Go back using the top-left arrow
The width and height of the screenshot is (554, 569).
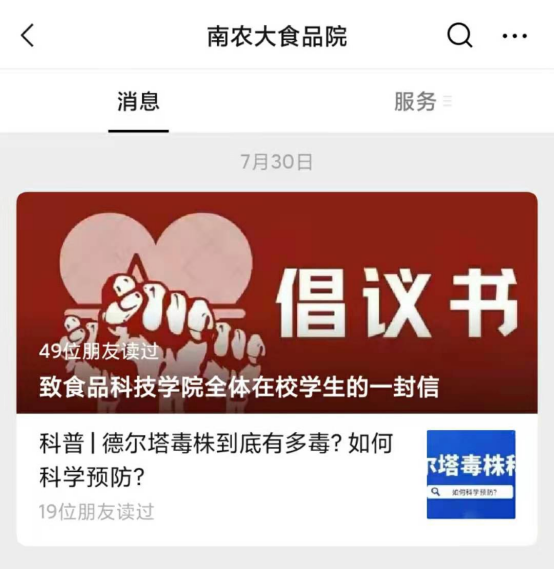(x=28, y=36)
